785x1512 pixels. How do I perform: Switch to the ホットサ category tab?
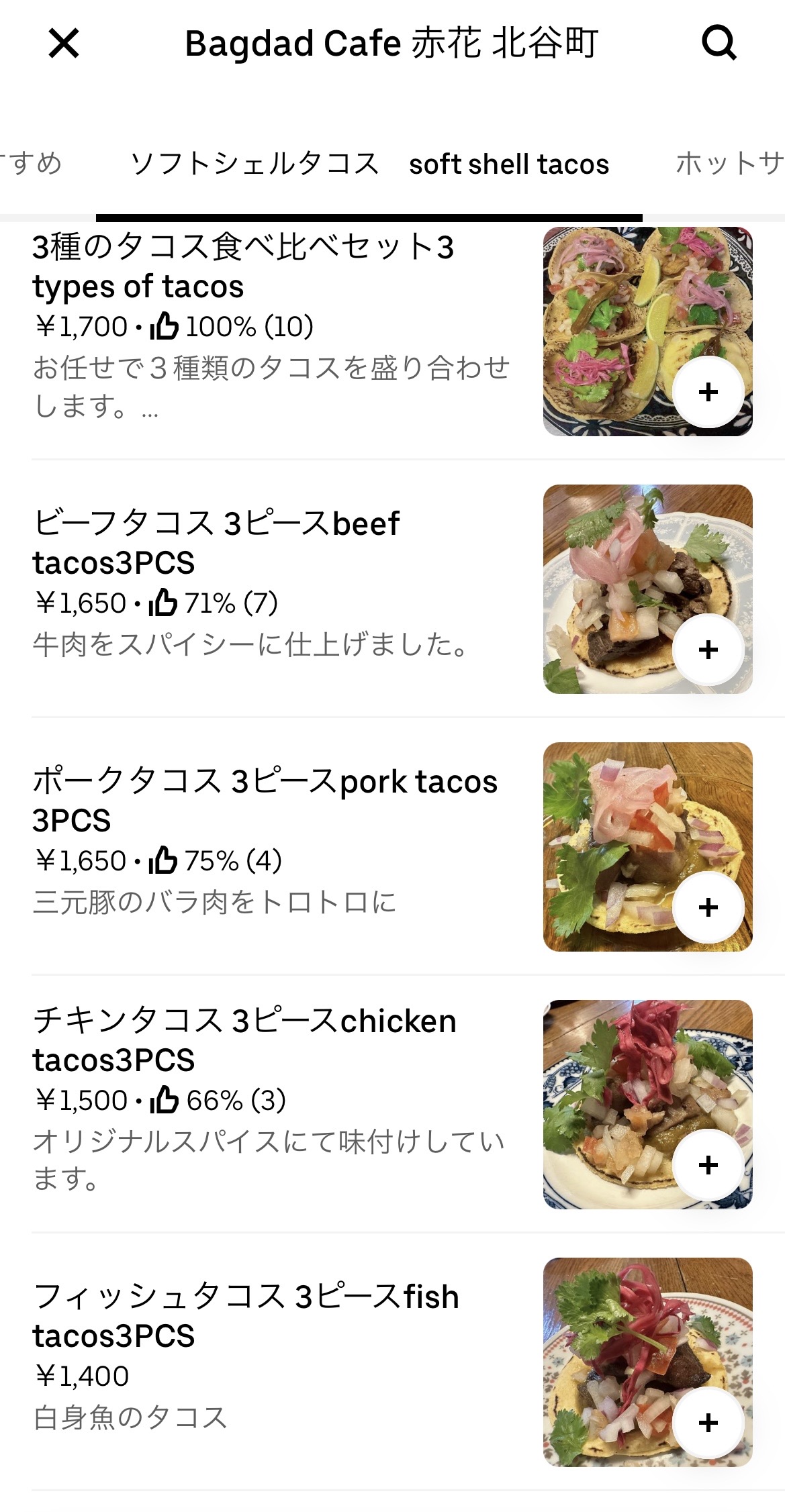point(729,164)
